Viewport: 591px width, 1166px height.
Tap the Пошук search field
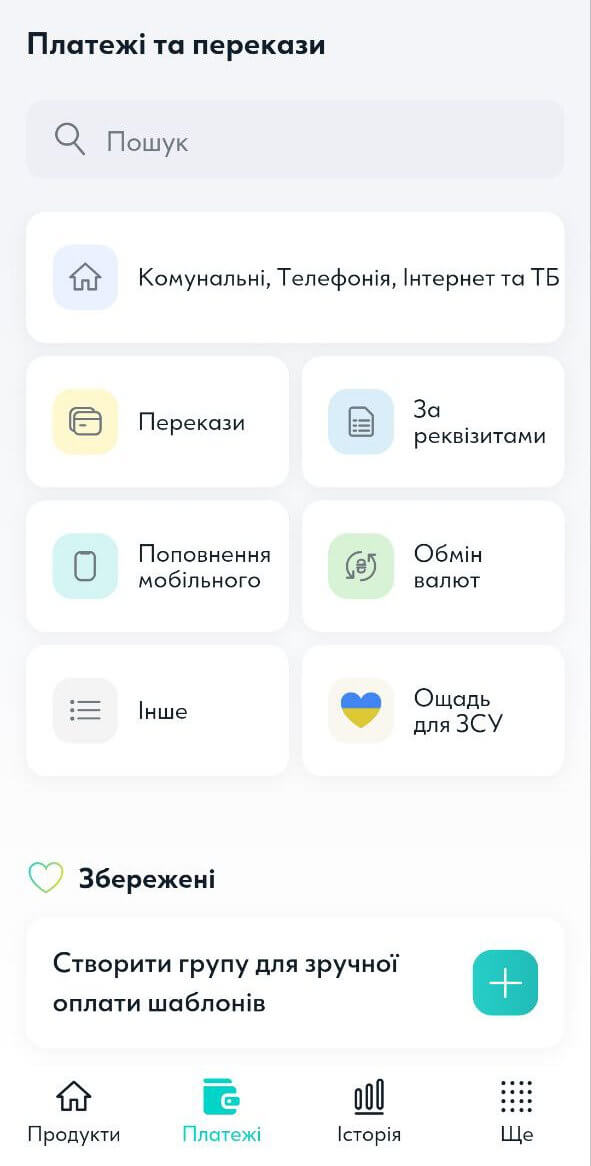(295, 140)
